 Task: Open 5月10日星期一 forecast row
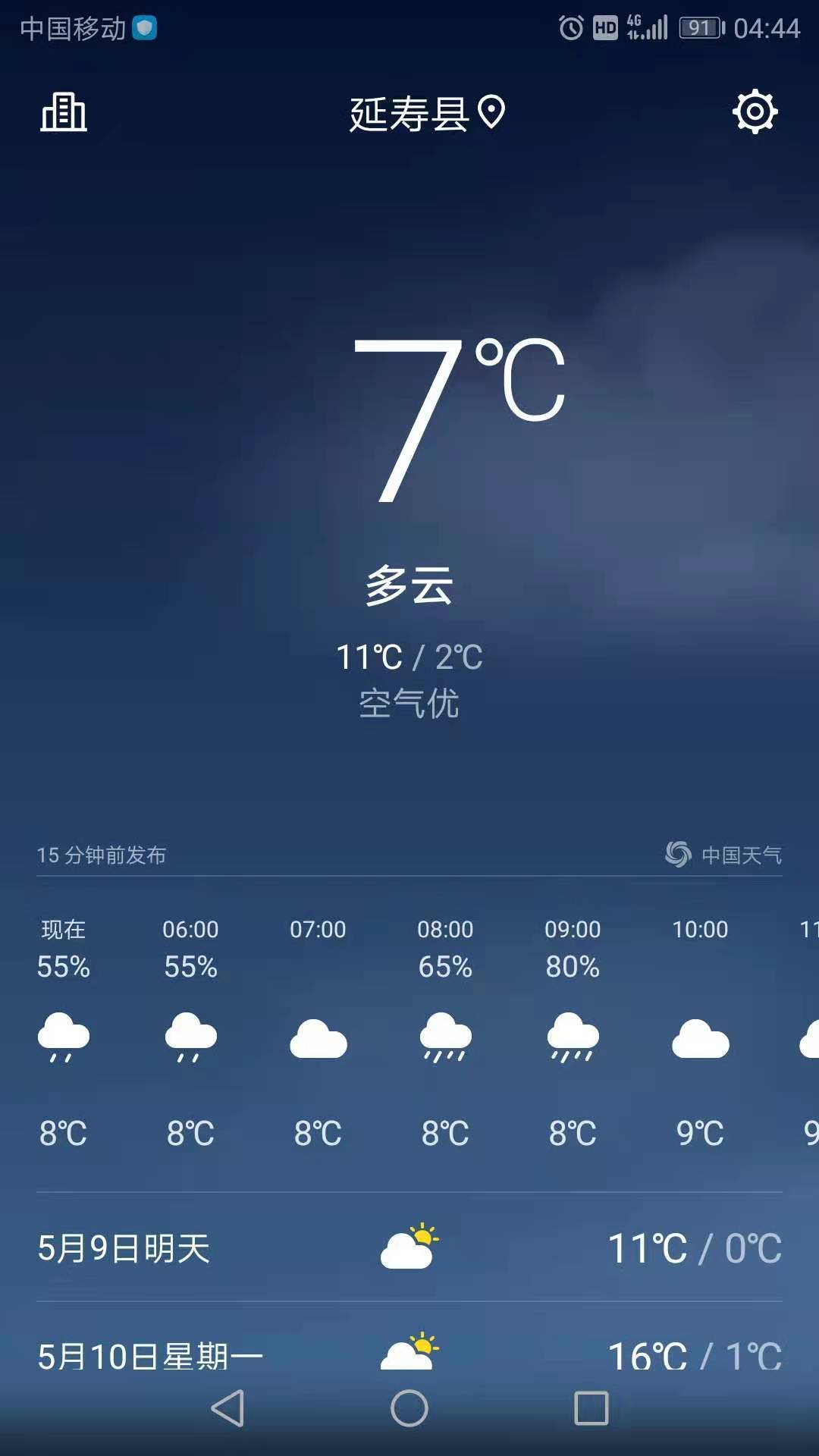pyautogui.click(x=409, y=1354)
